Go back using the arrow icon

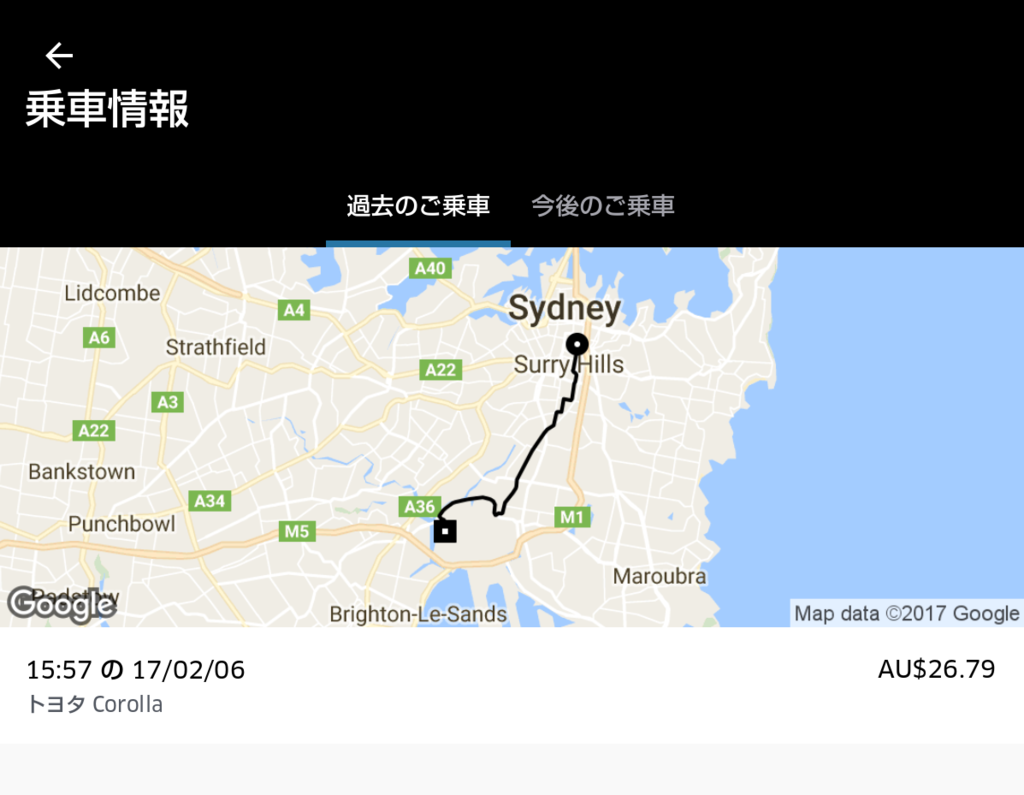tap(60, 56)
